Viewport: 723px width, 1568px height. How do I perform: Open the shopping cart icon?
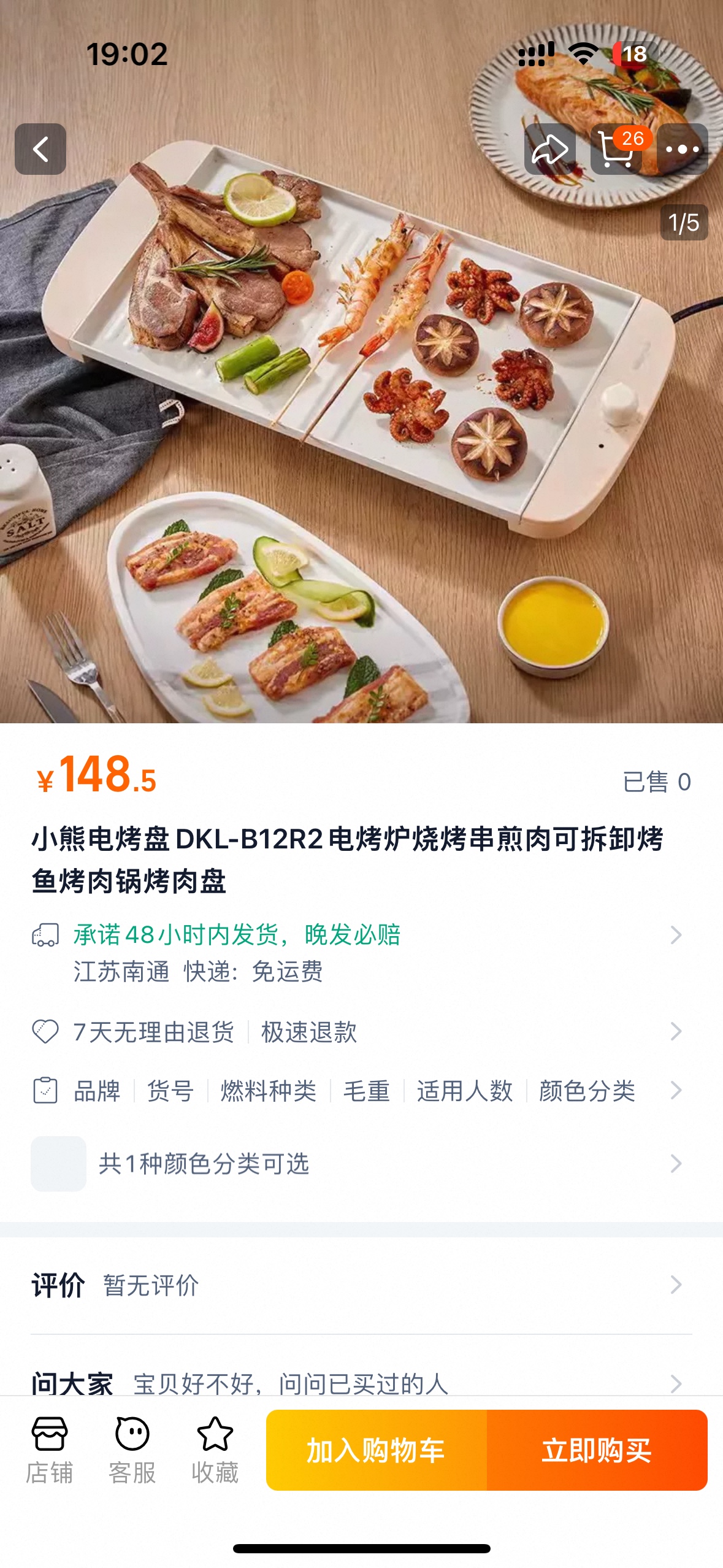(616, 149)
